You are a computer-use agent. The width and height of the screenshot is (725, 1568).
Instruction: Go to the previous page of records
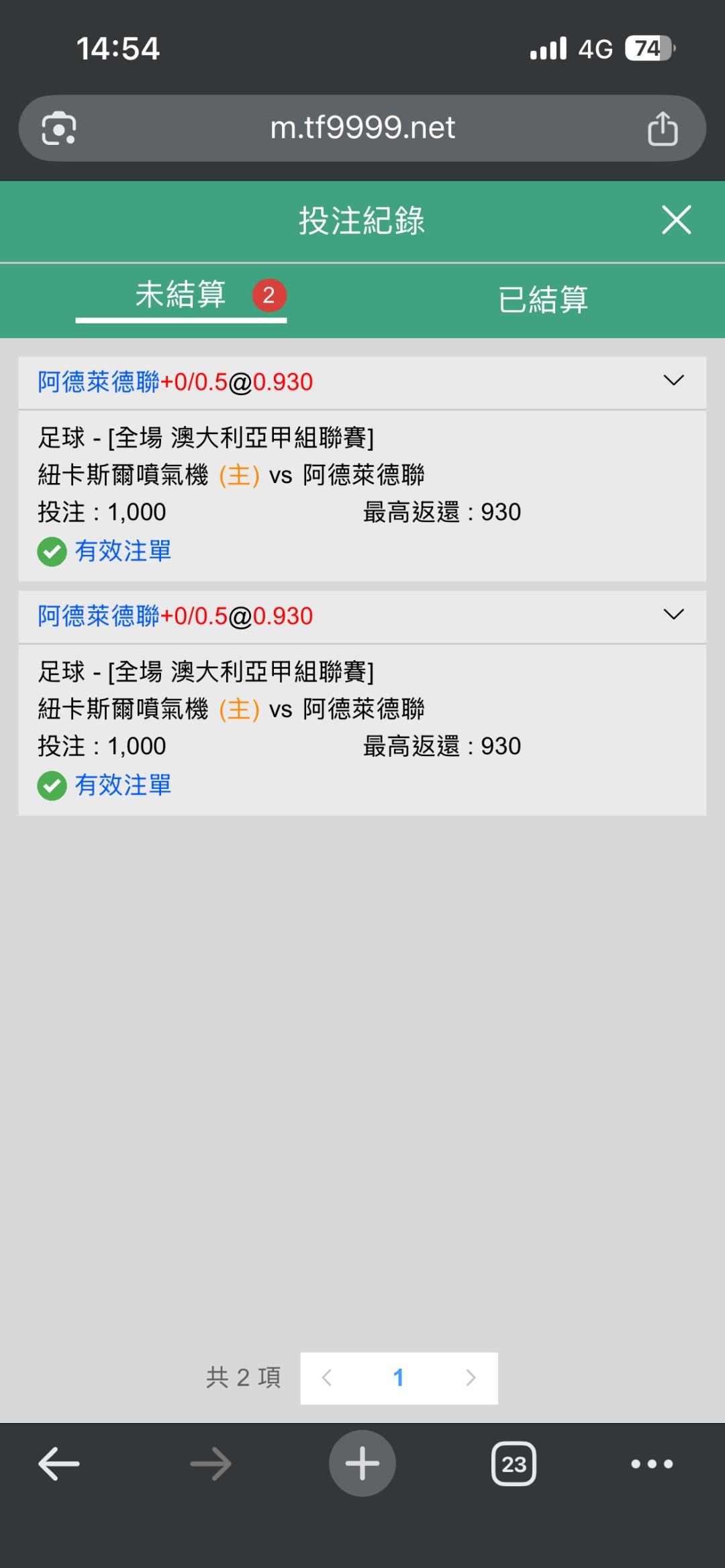(327, 1378)
